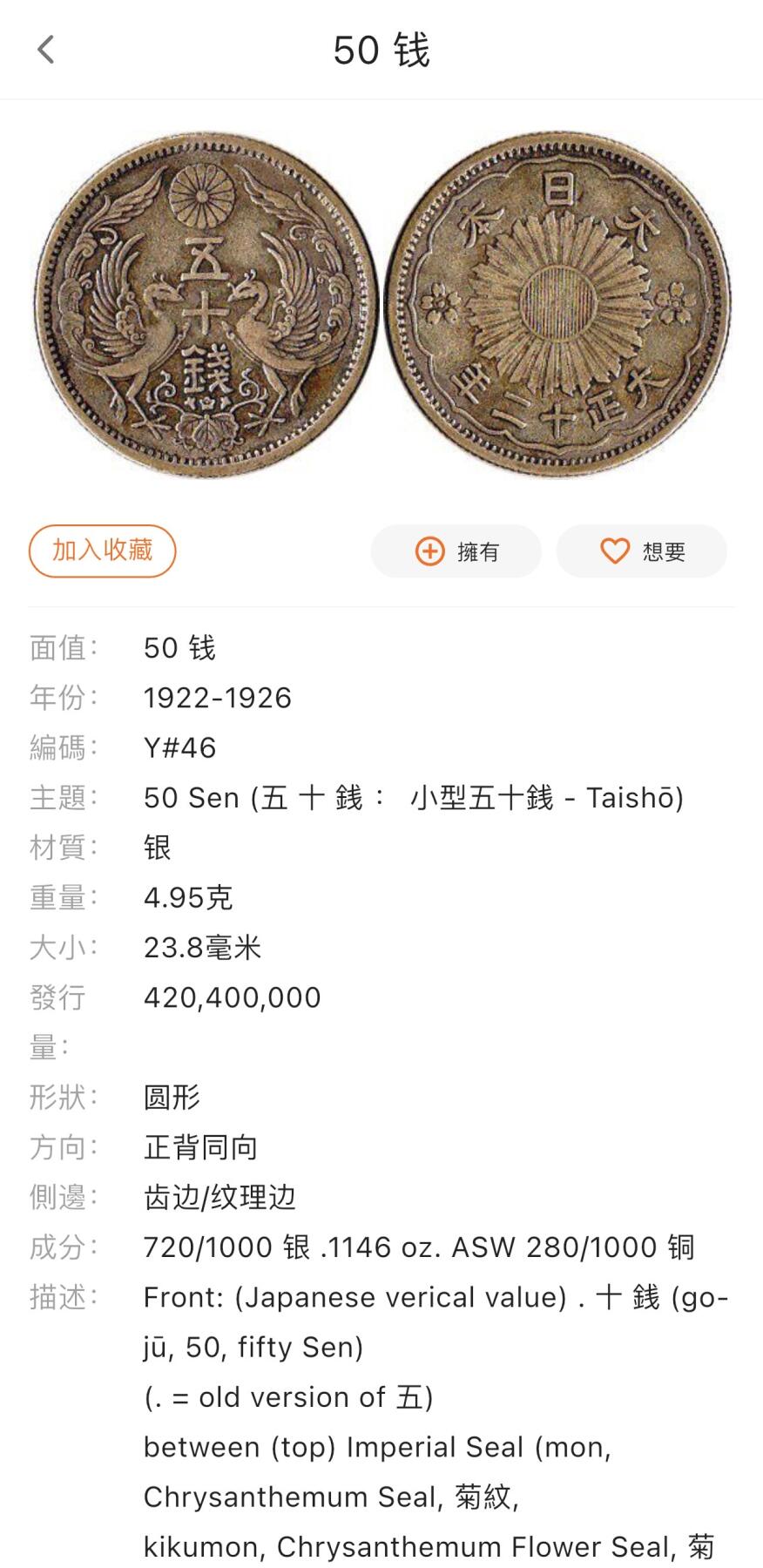Select the 50 钱 page title
Image resolution: width=763 pixels, height=1568 pixels.
tap(381, 51)
